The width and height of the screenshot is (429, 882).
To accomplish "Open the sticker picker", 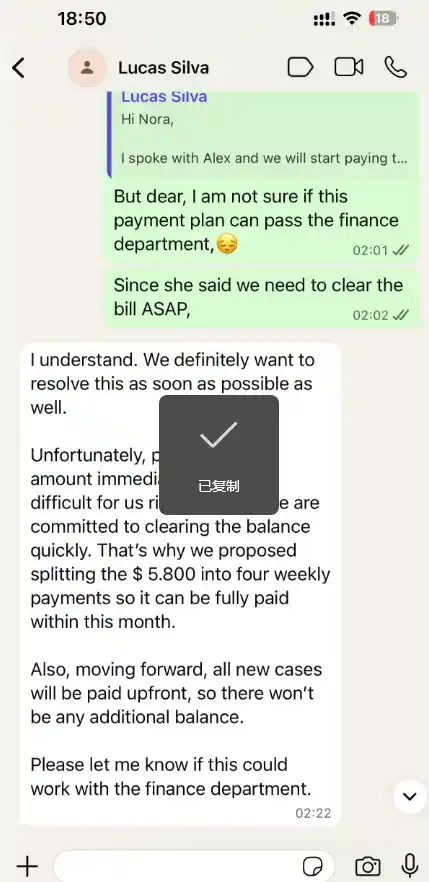I will pos(311,865).
